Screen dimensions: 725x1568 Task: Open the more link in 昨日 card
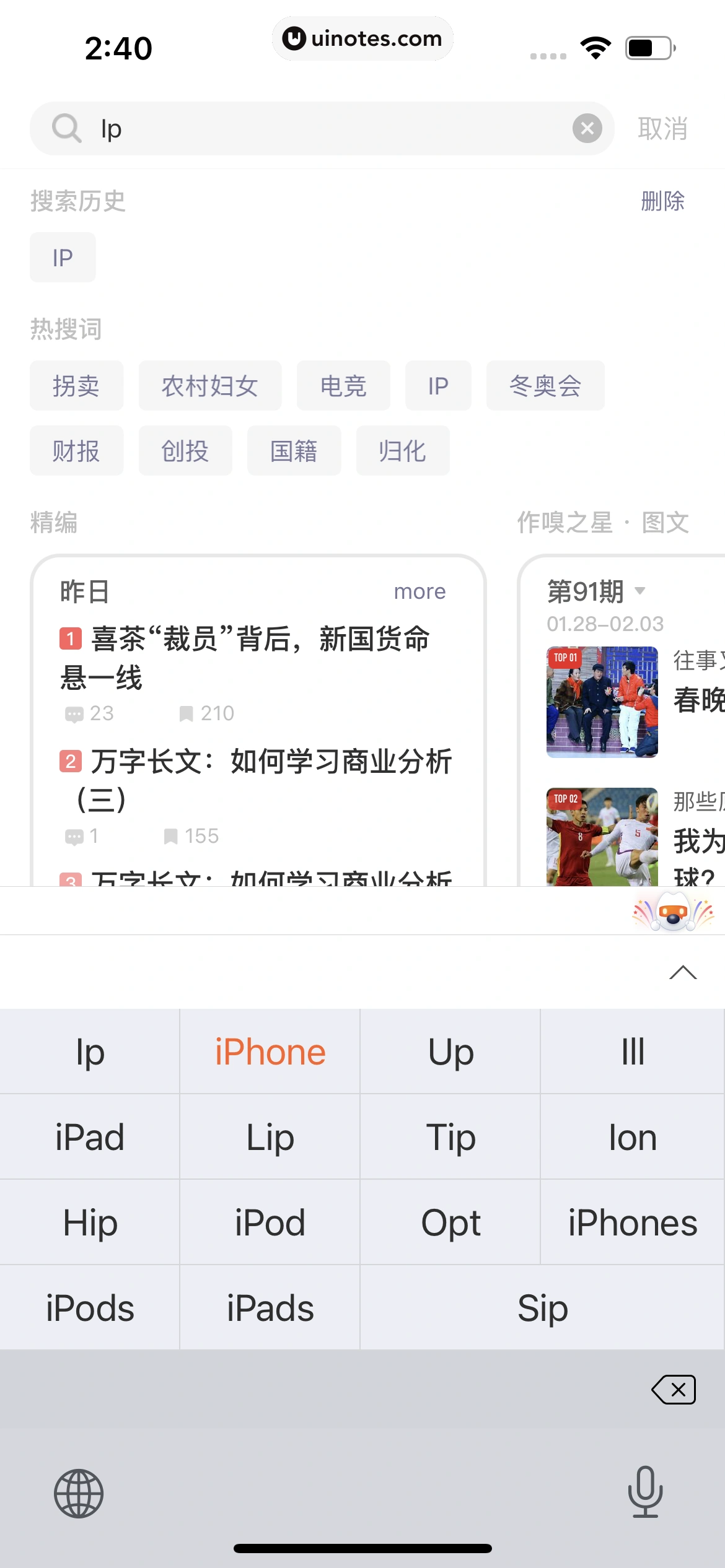click(x=420, y=591)
